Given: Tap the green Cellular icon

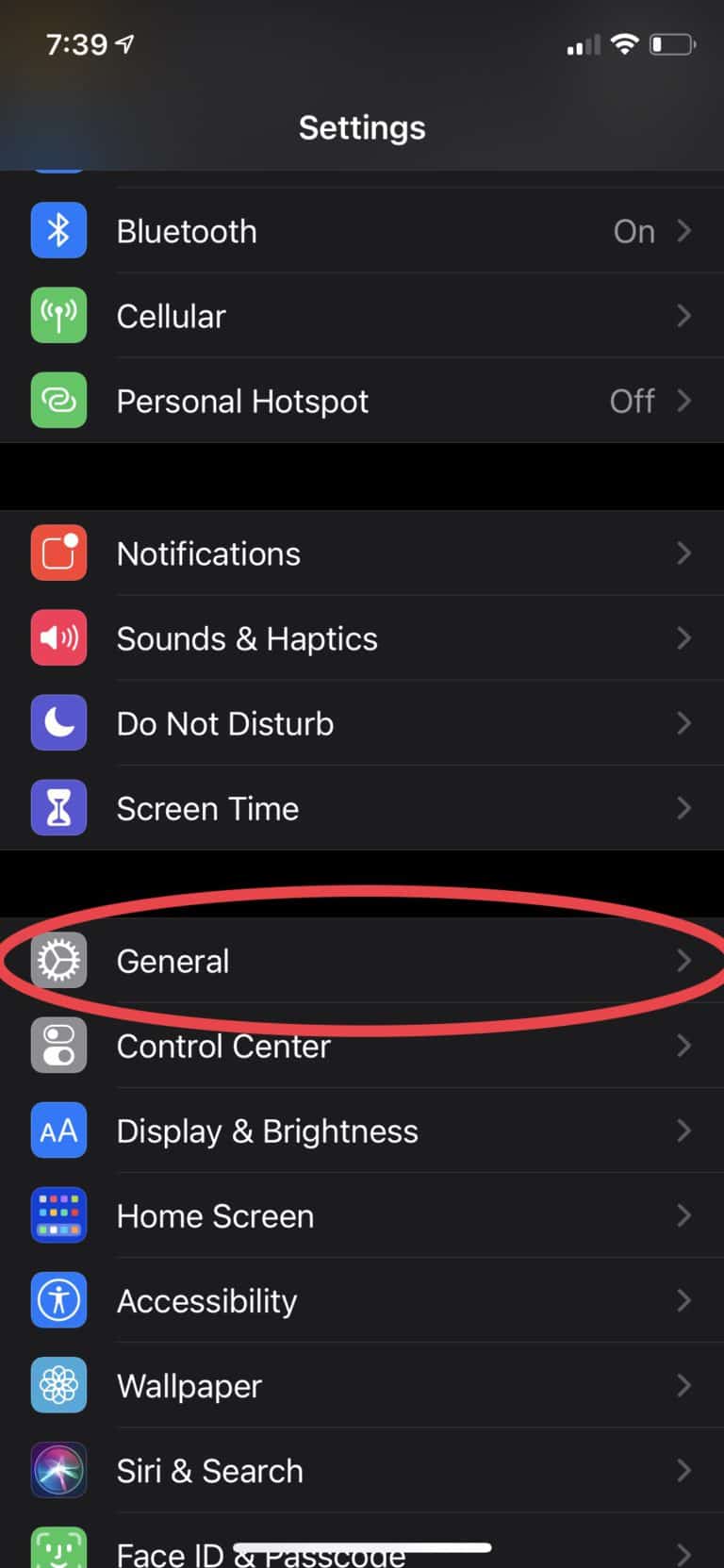Looking at the screenshot, I should pyautogui.click(x=58, y=316).
